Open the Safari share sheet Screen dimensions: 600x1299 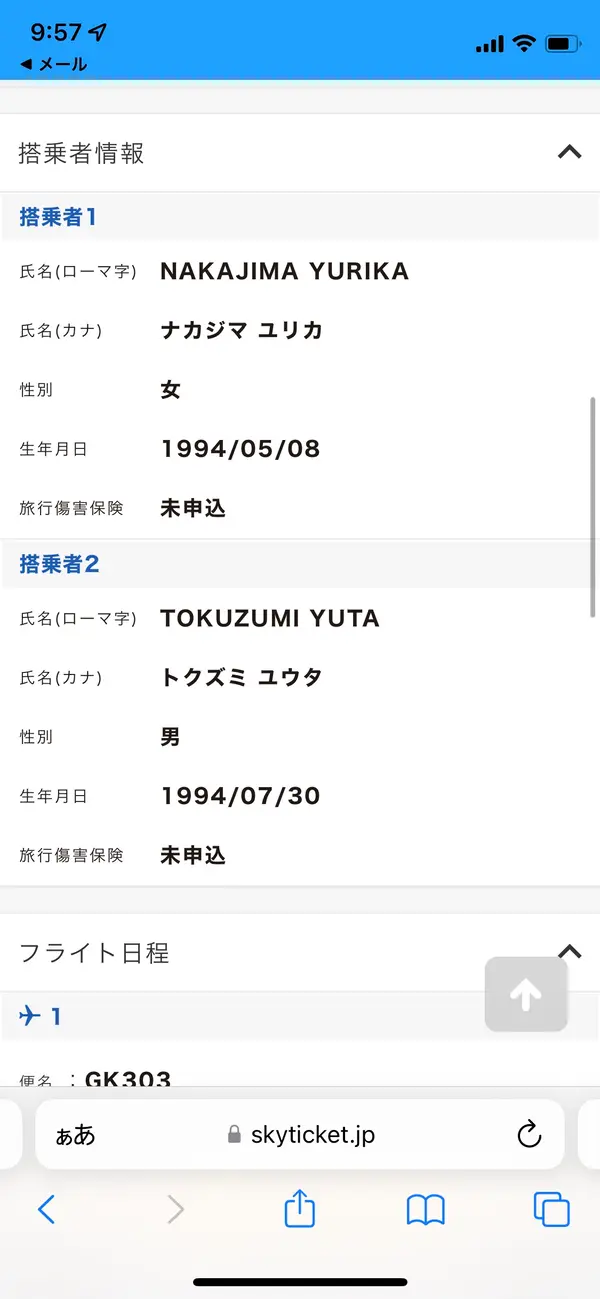300,1210
